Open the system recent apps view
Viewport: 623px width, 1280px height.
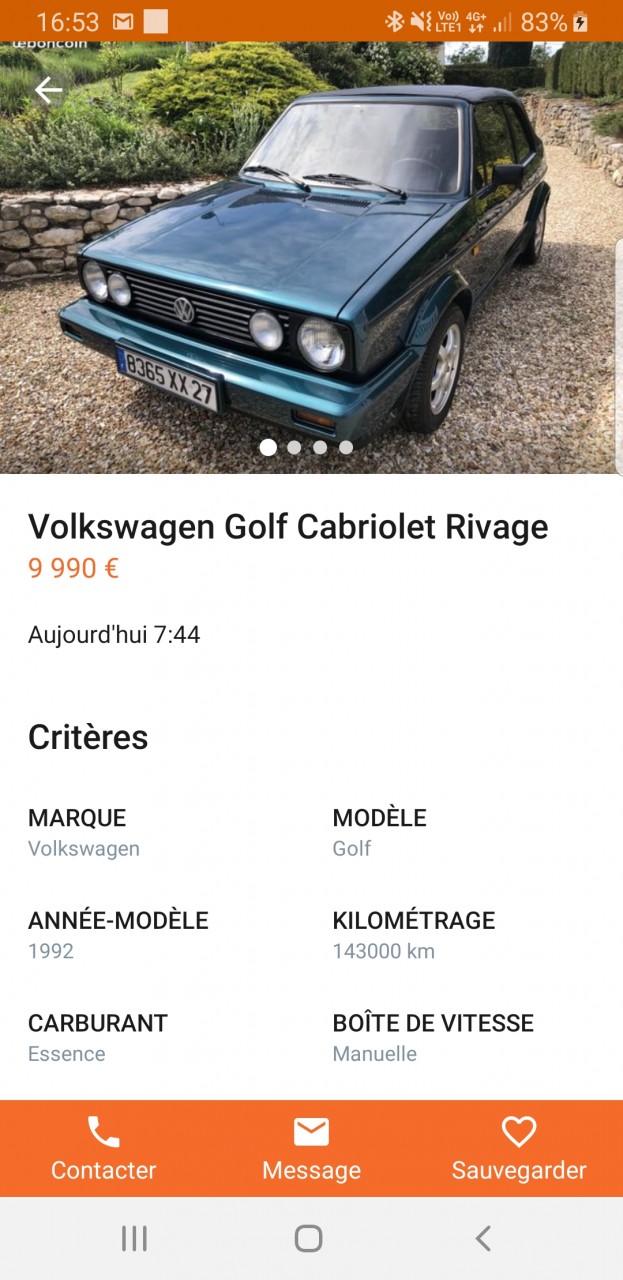134,1239
